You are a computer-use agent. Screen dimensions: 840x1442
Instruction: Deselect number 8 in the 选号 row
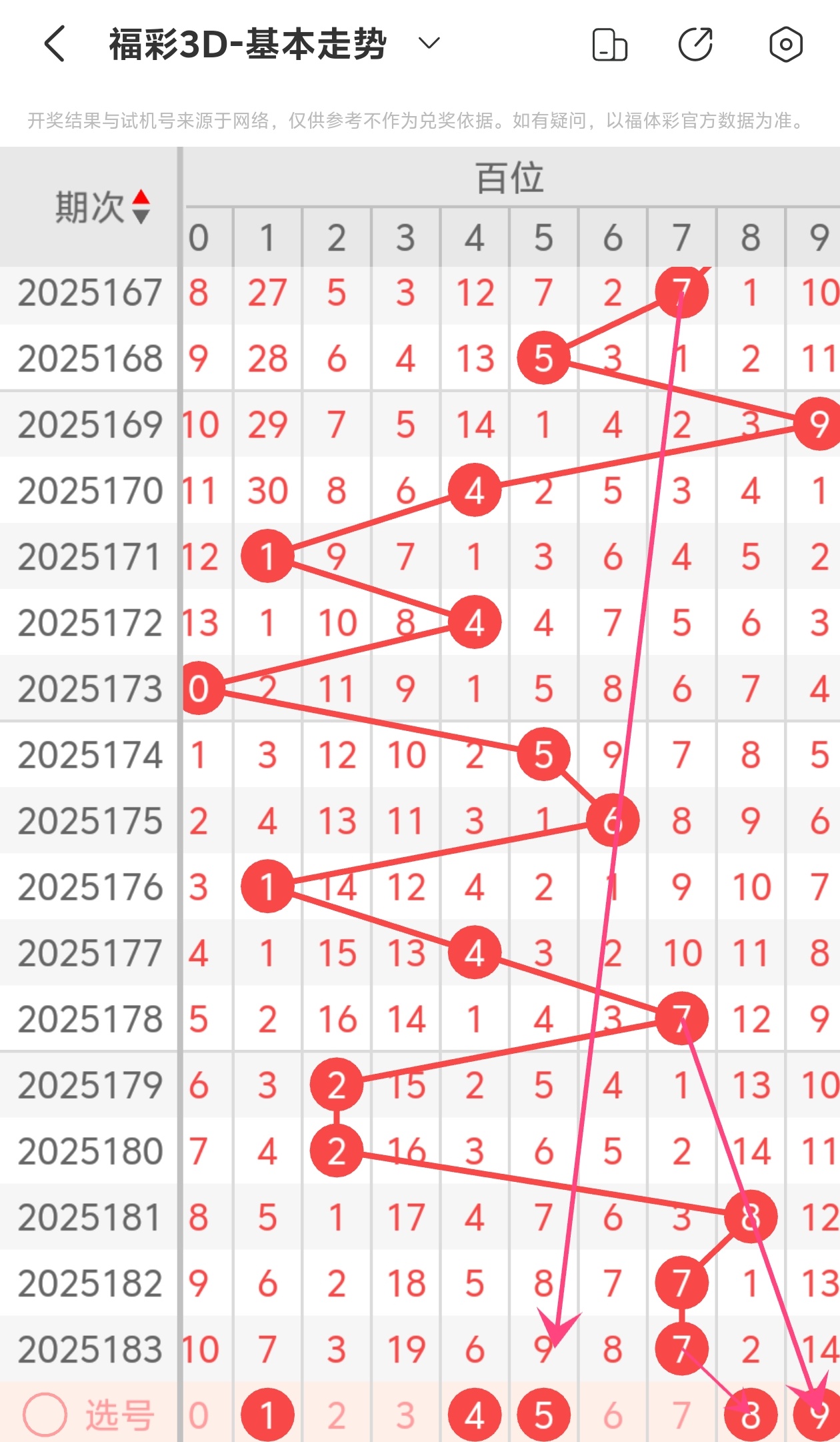pyautogui.click(x=751, y=1415)
